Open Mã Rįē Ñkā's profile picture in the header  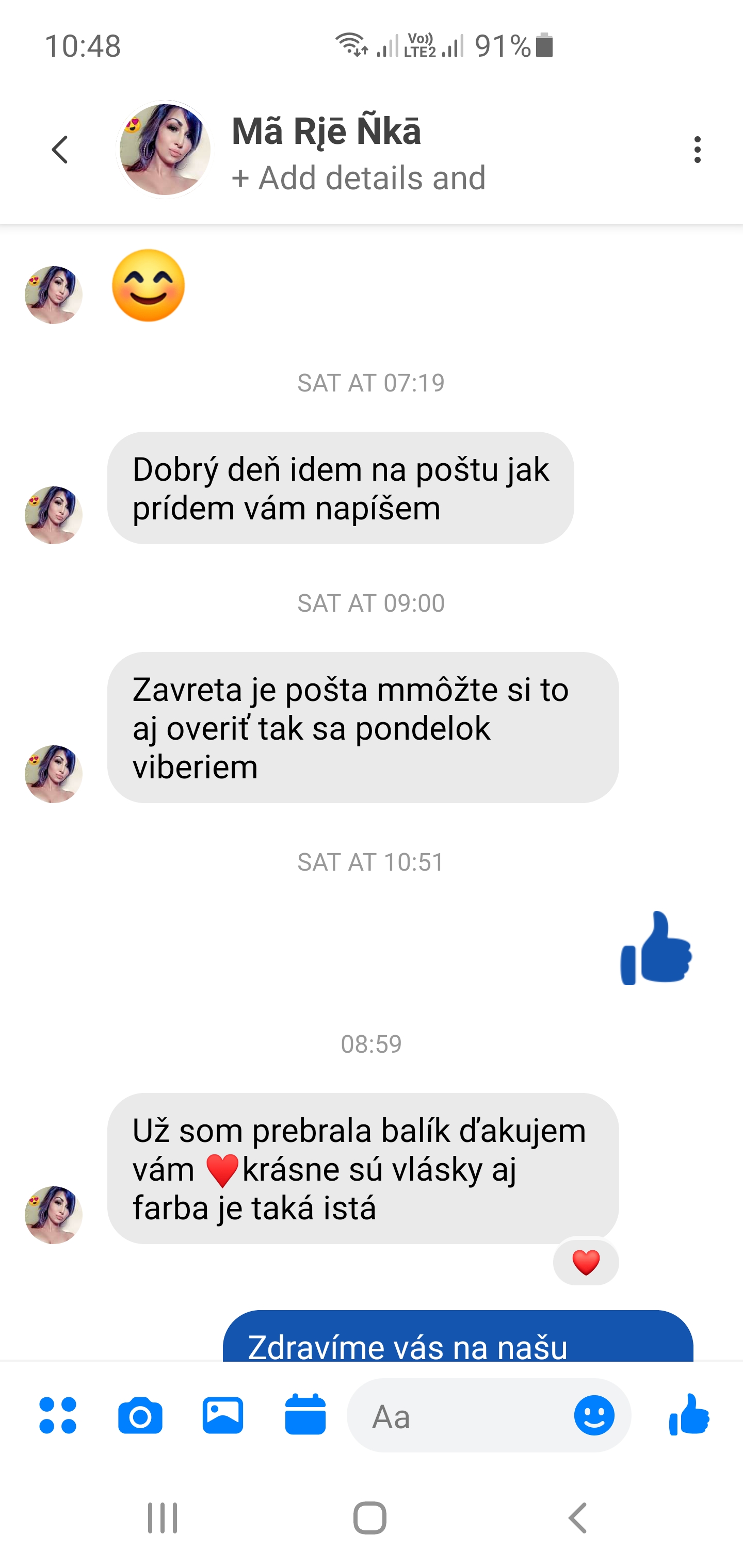pos(164,149)
